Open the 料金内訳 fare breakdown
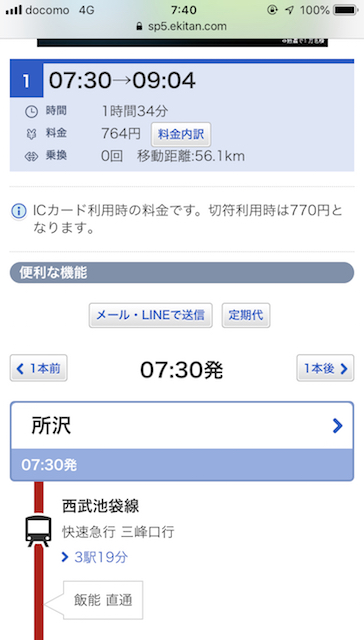 pos(181,134)
